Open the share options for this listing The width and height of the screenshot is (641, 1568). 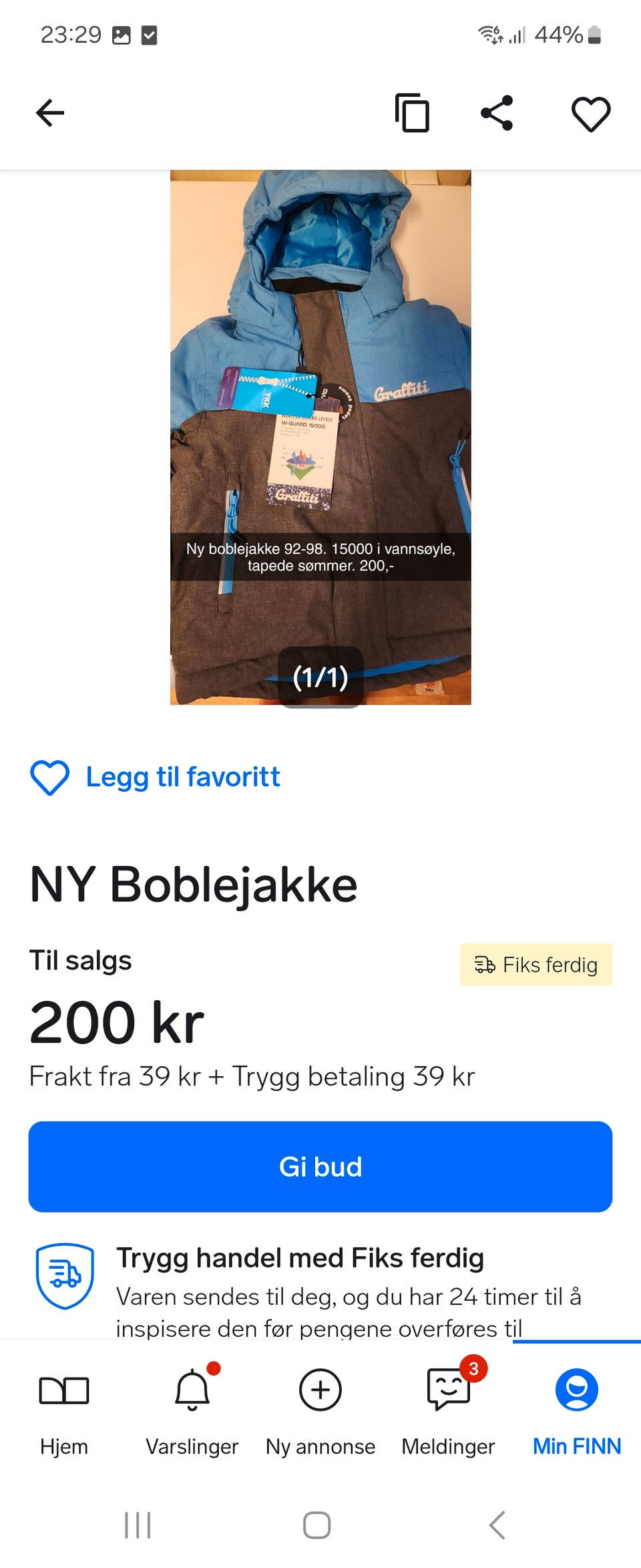(x=495, y=112)
